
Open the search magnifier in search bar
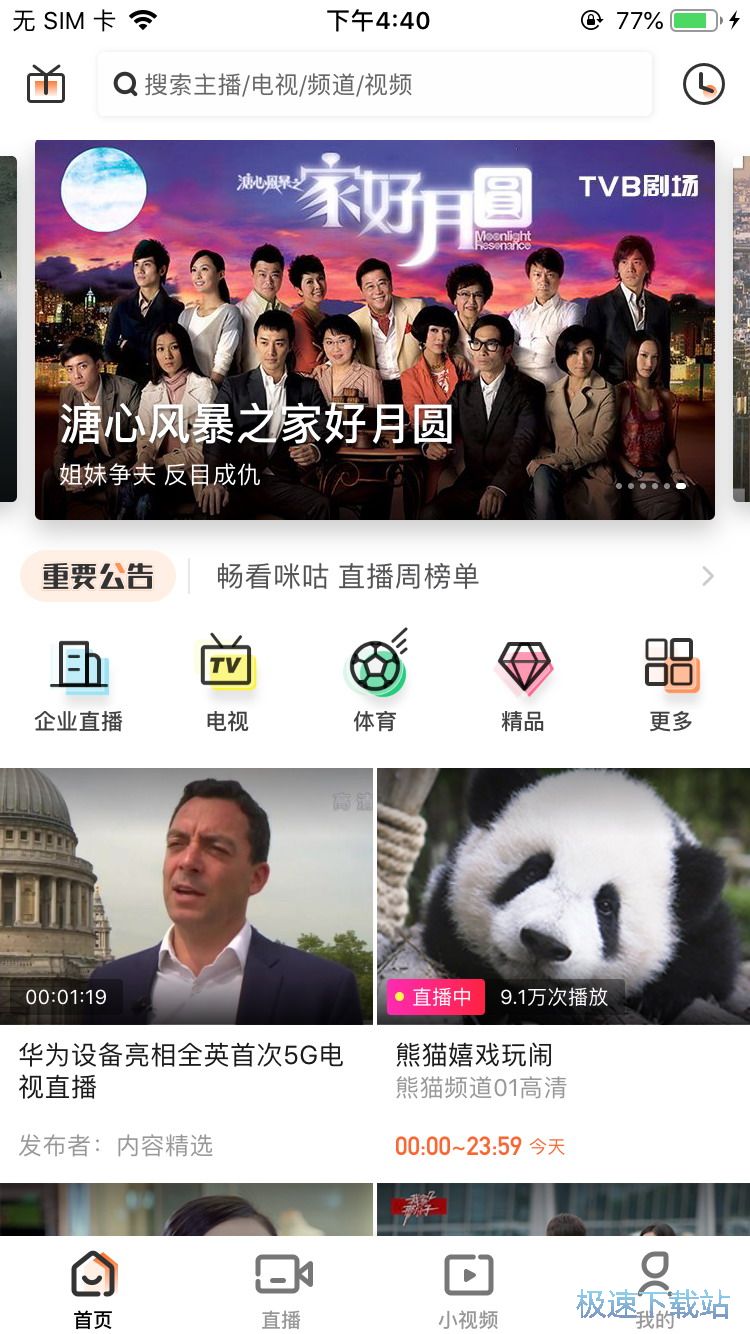tap(124, 84)
